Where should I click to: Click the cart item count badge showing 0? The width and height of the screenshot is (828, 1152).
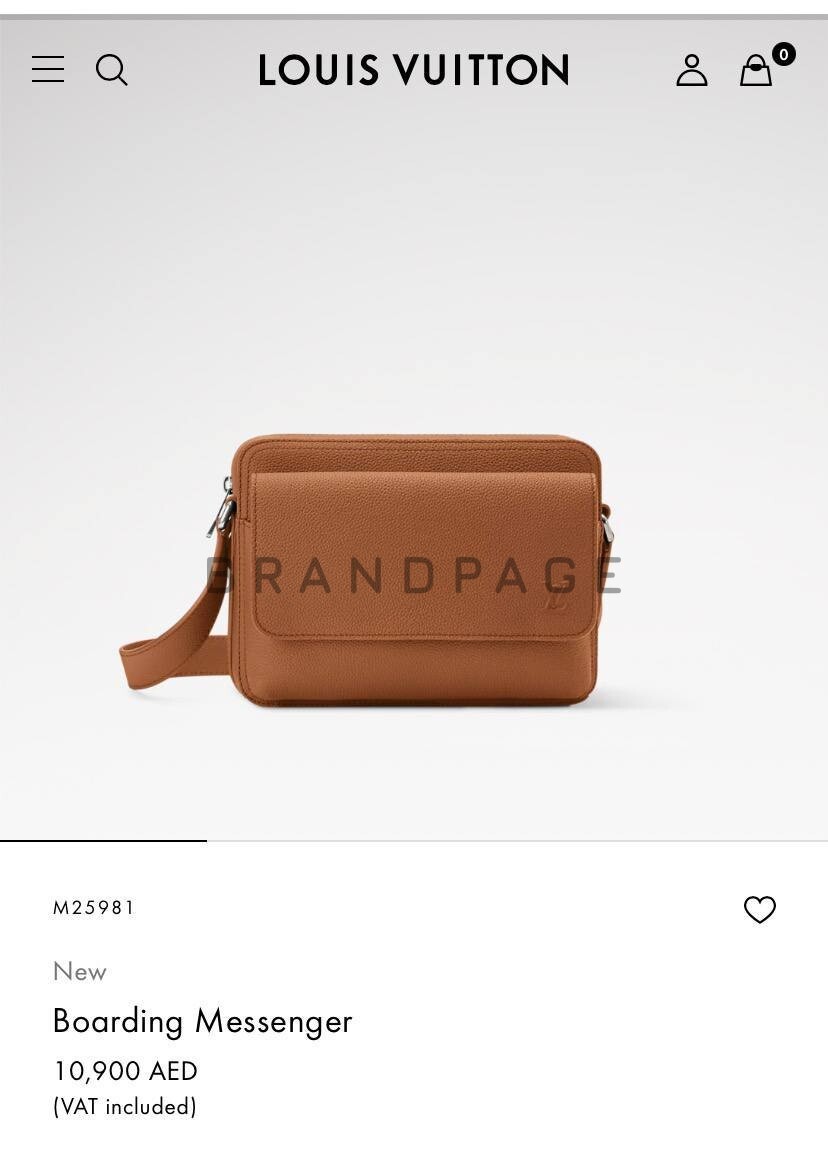click(784, 52)
